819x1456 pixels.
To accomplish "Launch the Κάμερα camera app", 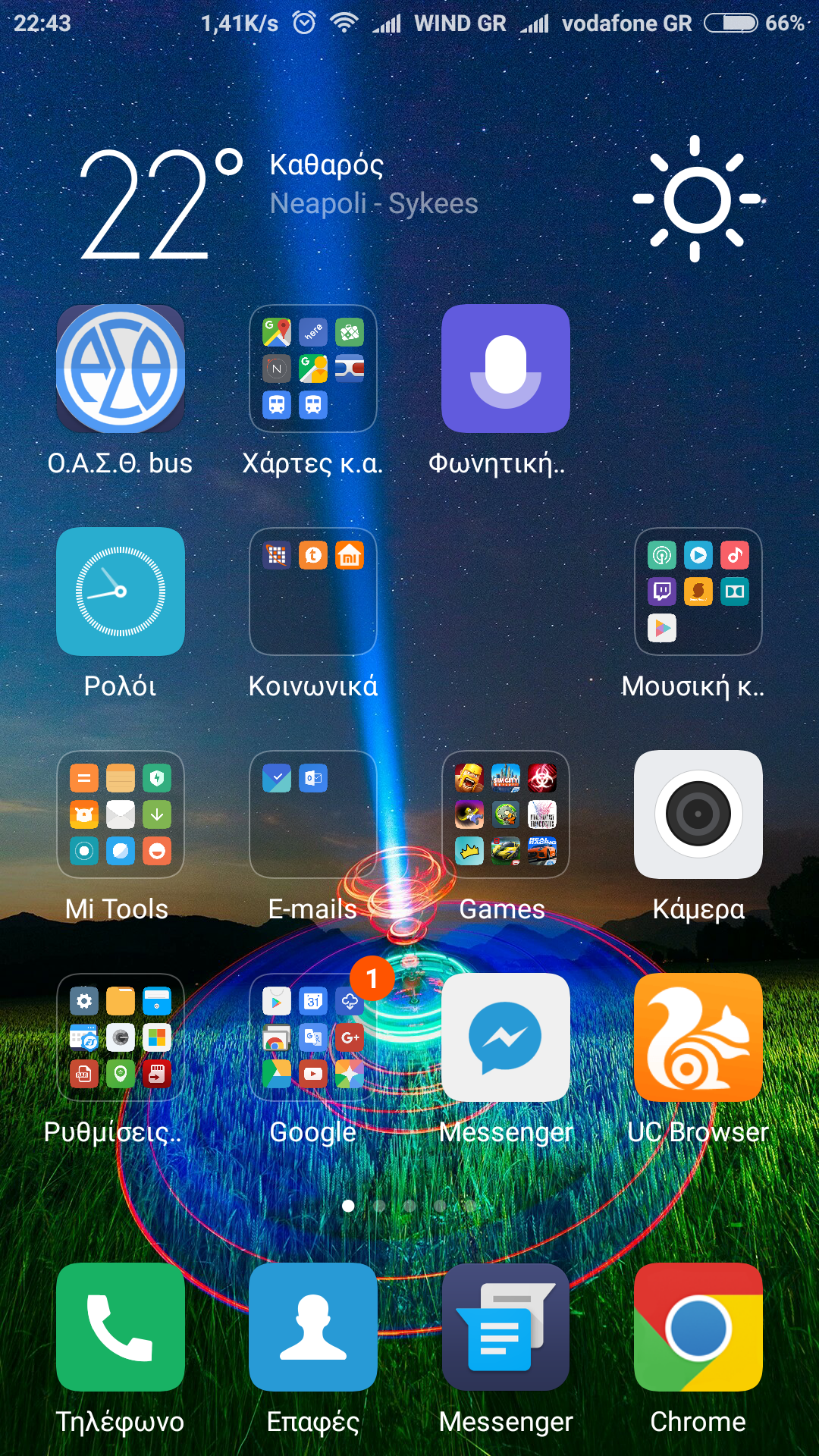I will click(698, 815).
